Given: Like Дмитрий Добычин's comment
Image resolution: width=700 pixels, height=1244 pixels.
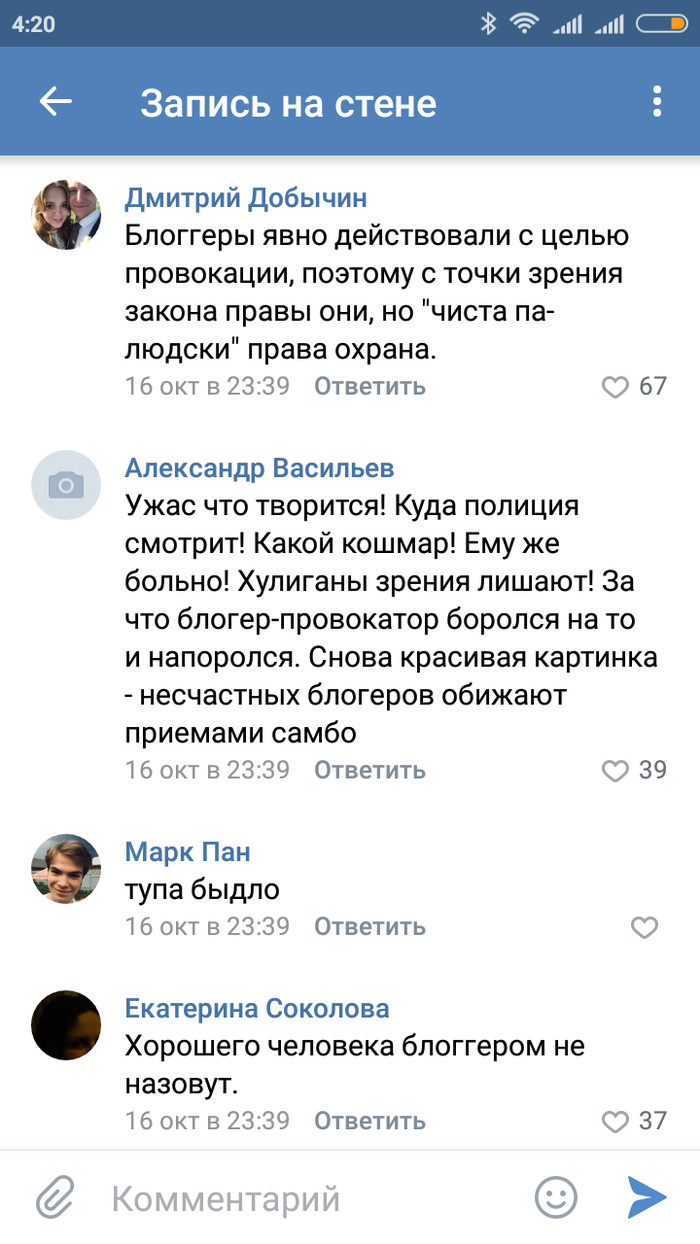Looking at the screenshot, I should point(615,387).
